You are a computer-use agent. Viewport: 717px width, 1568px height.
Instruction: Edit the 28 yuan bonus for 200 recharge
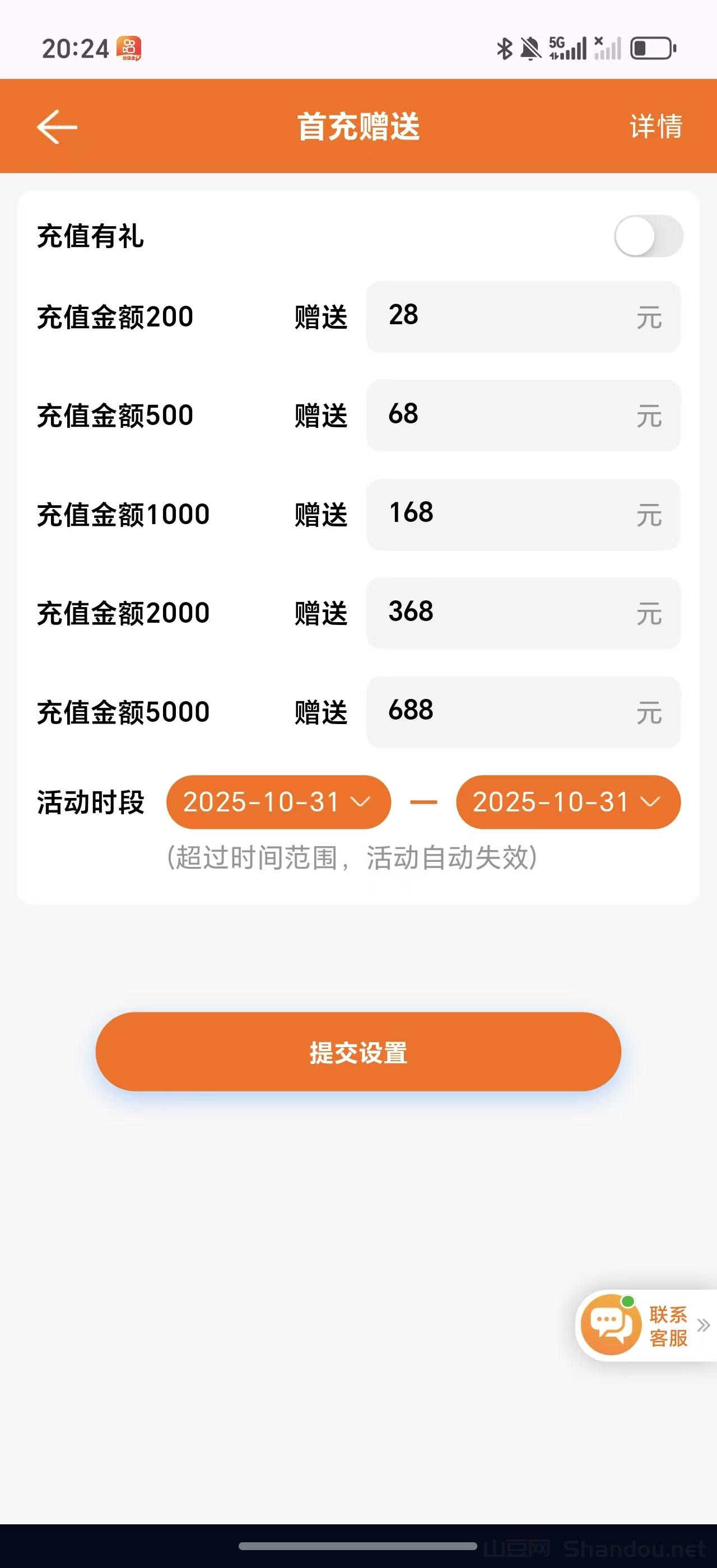coord(522,316)
